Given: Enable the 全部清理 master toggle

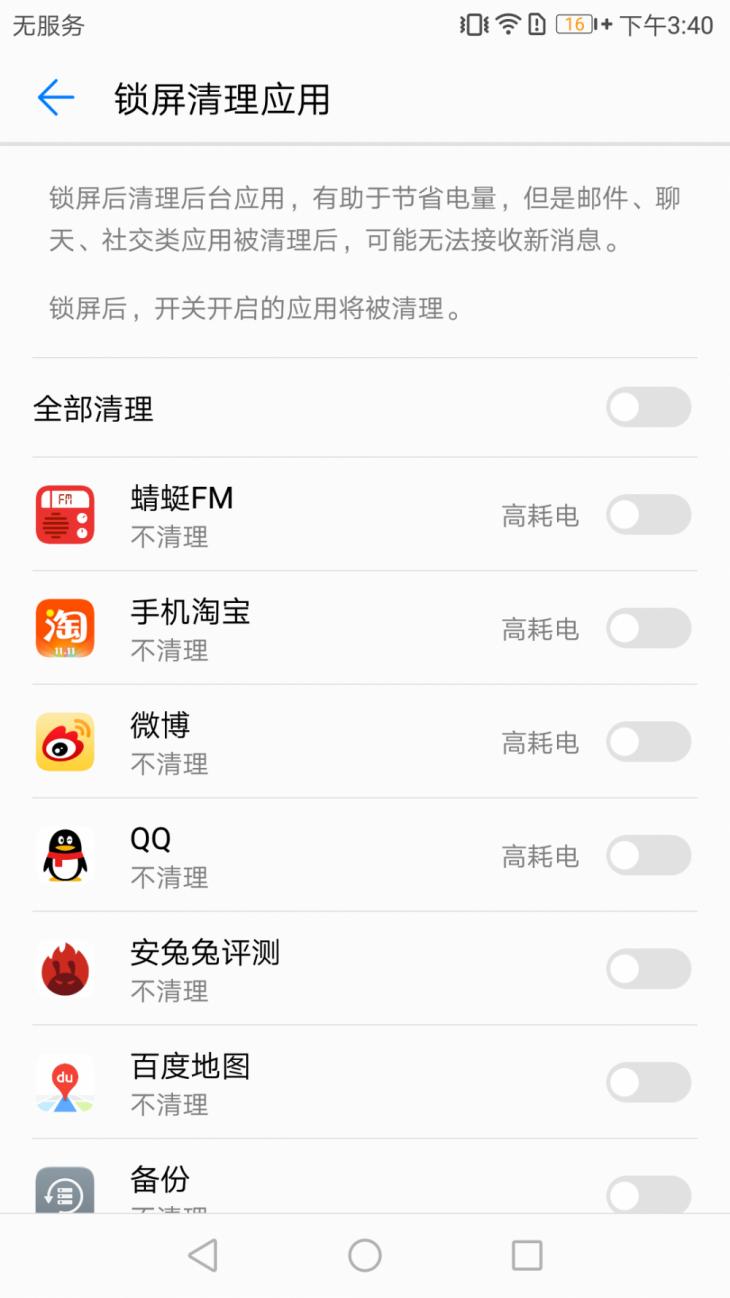Looking at the screenshot, I should tap(648, 407).
